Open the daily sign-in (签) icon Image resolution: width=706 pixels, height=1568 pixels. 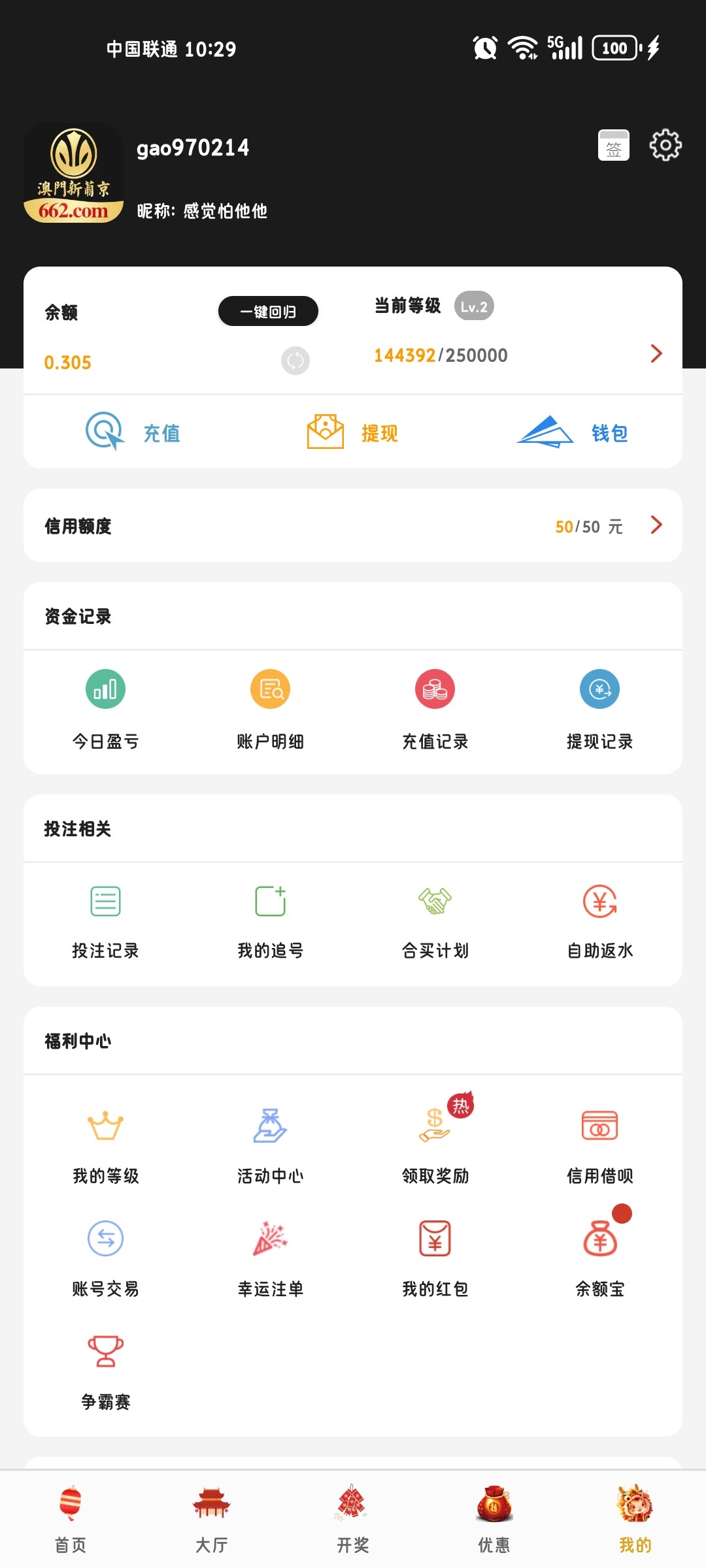(613, 145)
